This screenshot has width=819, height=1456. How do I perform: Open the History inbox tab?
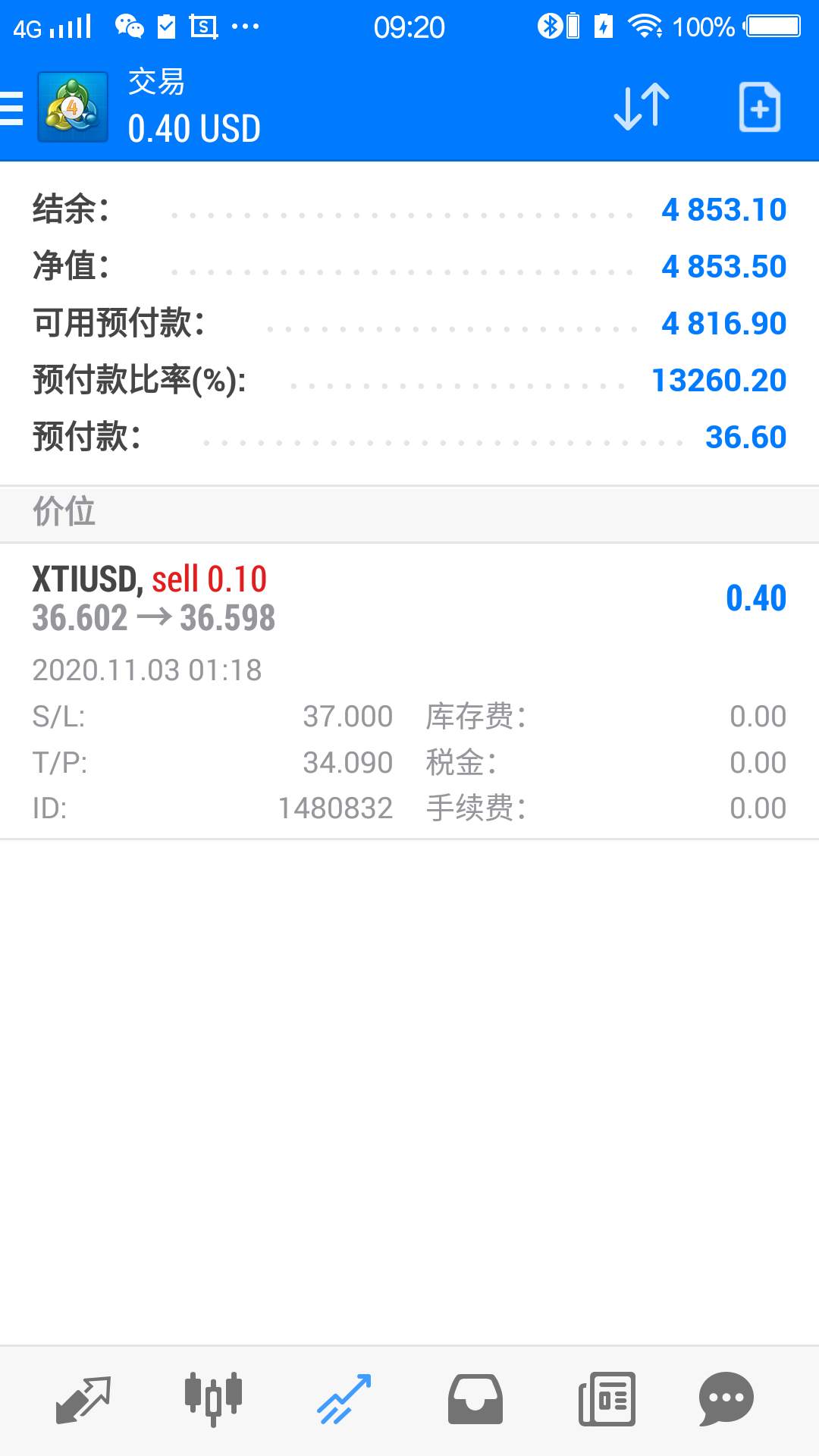coord(475,1399)
